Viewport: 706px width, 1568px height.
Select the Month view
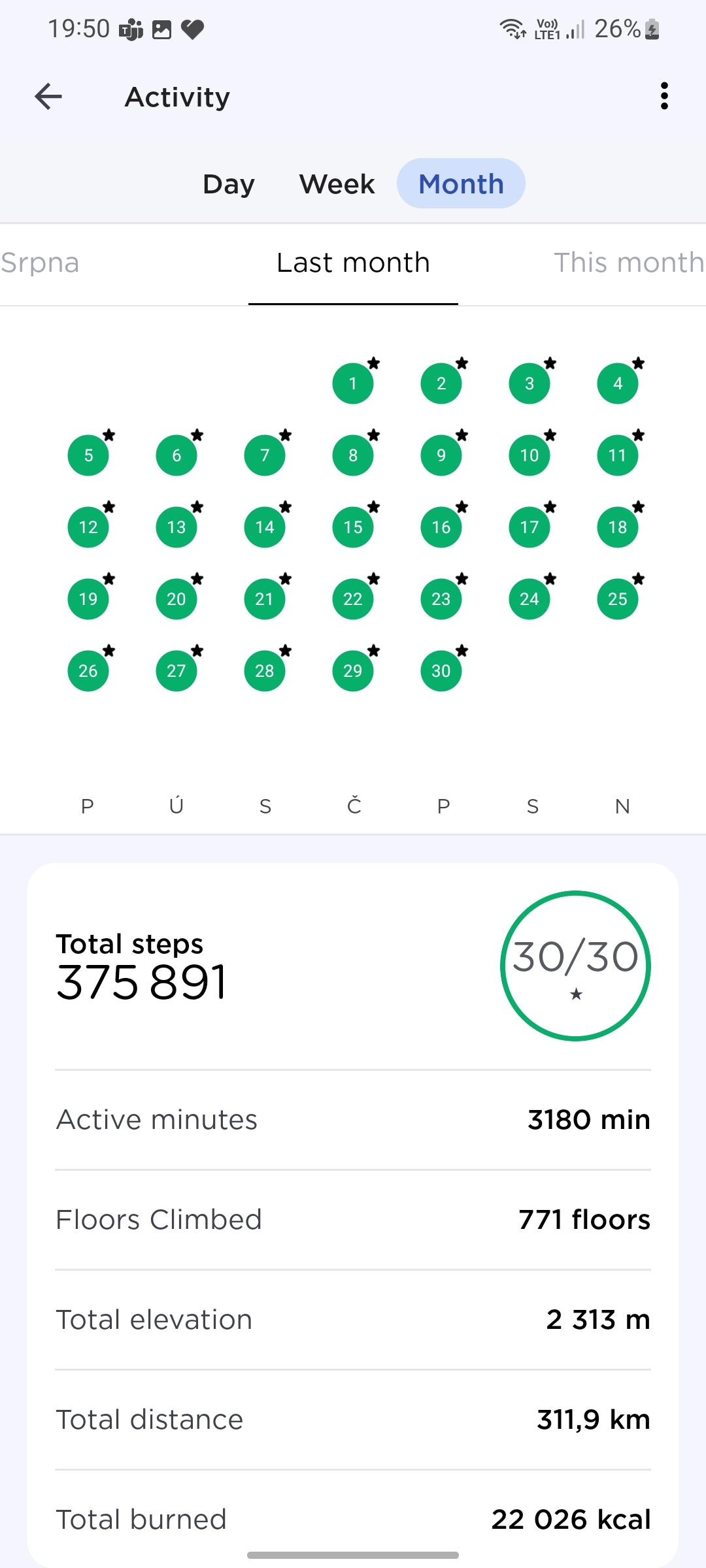coord(461,184)
